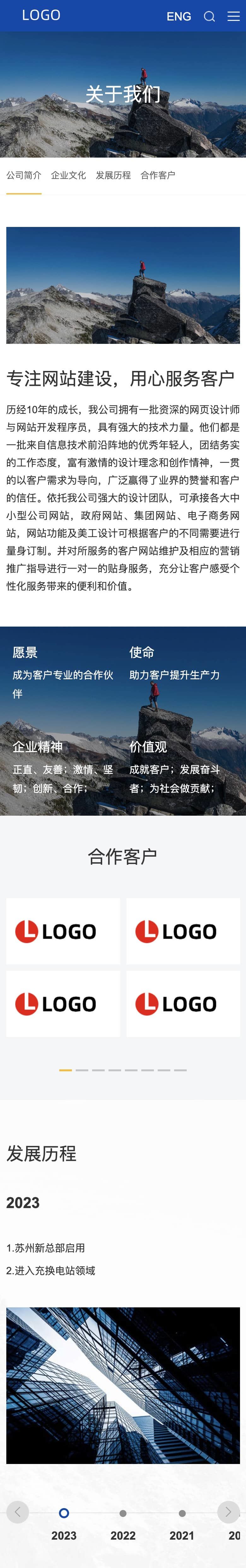Image resolution: width=246 pixels, height=1568 pixels.
Task: Go to second page of partner logos
Action: point(82,1069)
